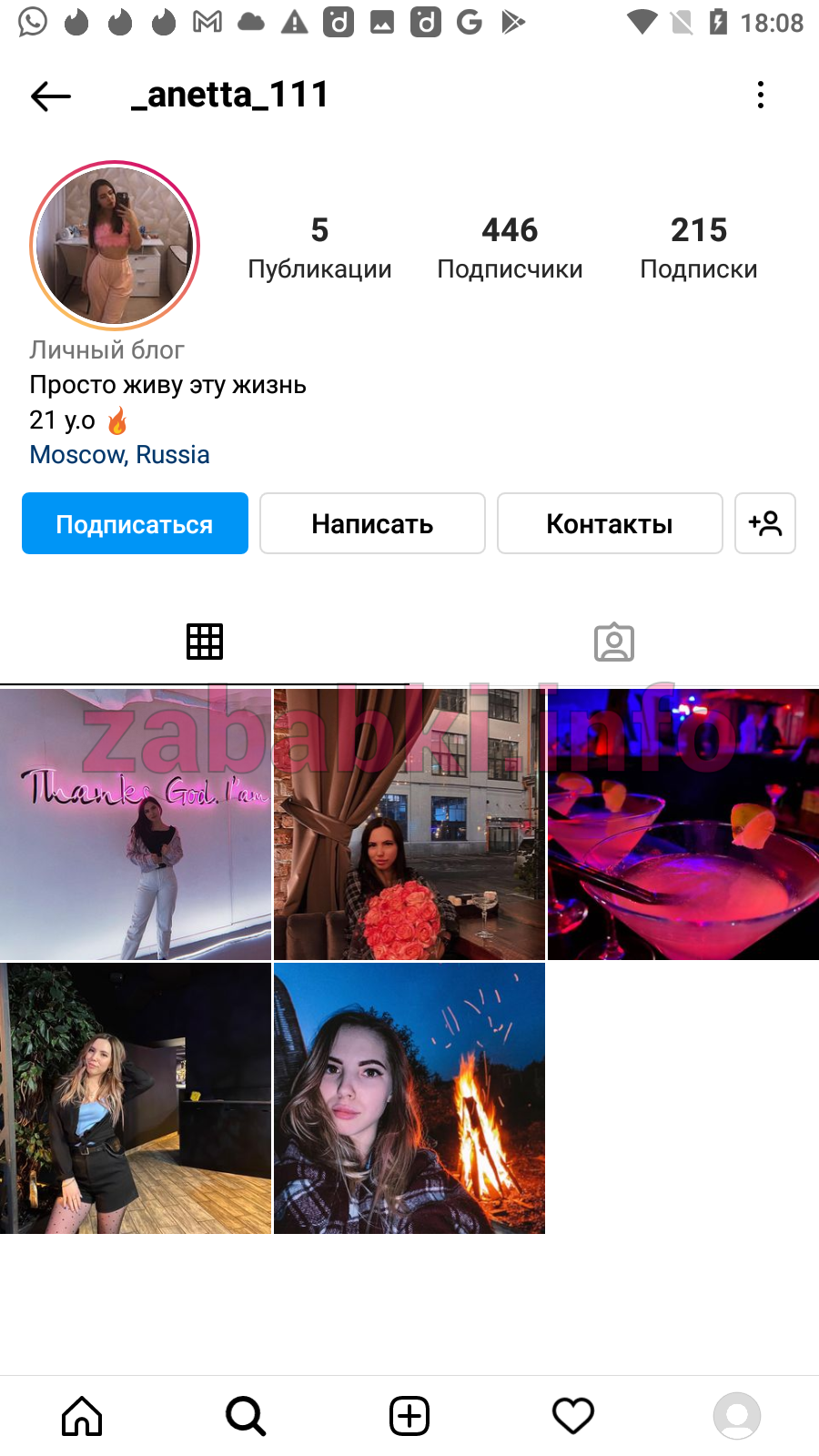Open the campfire selfie post

(409, 1098)
